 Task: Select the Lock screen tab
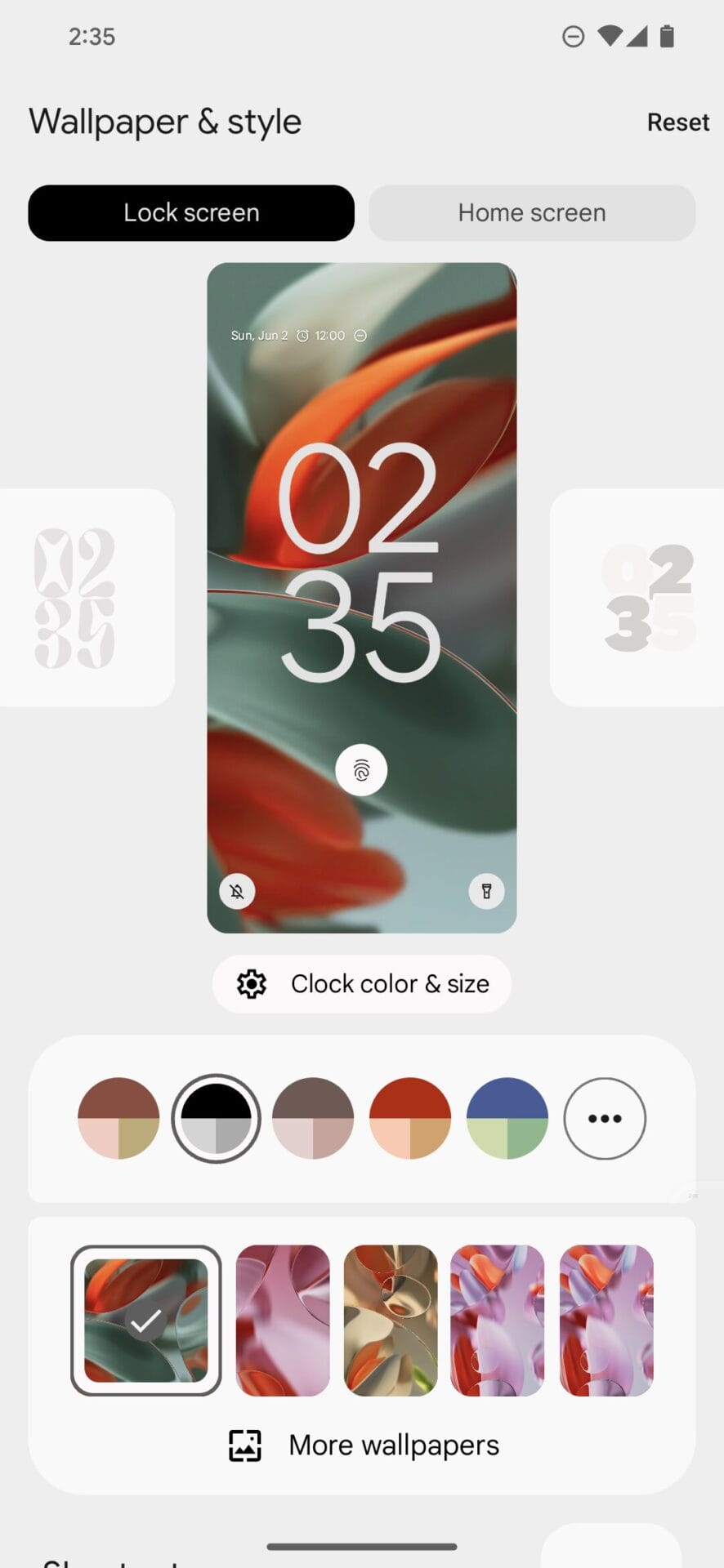[191, 213]
